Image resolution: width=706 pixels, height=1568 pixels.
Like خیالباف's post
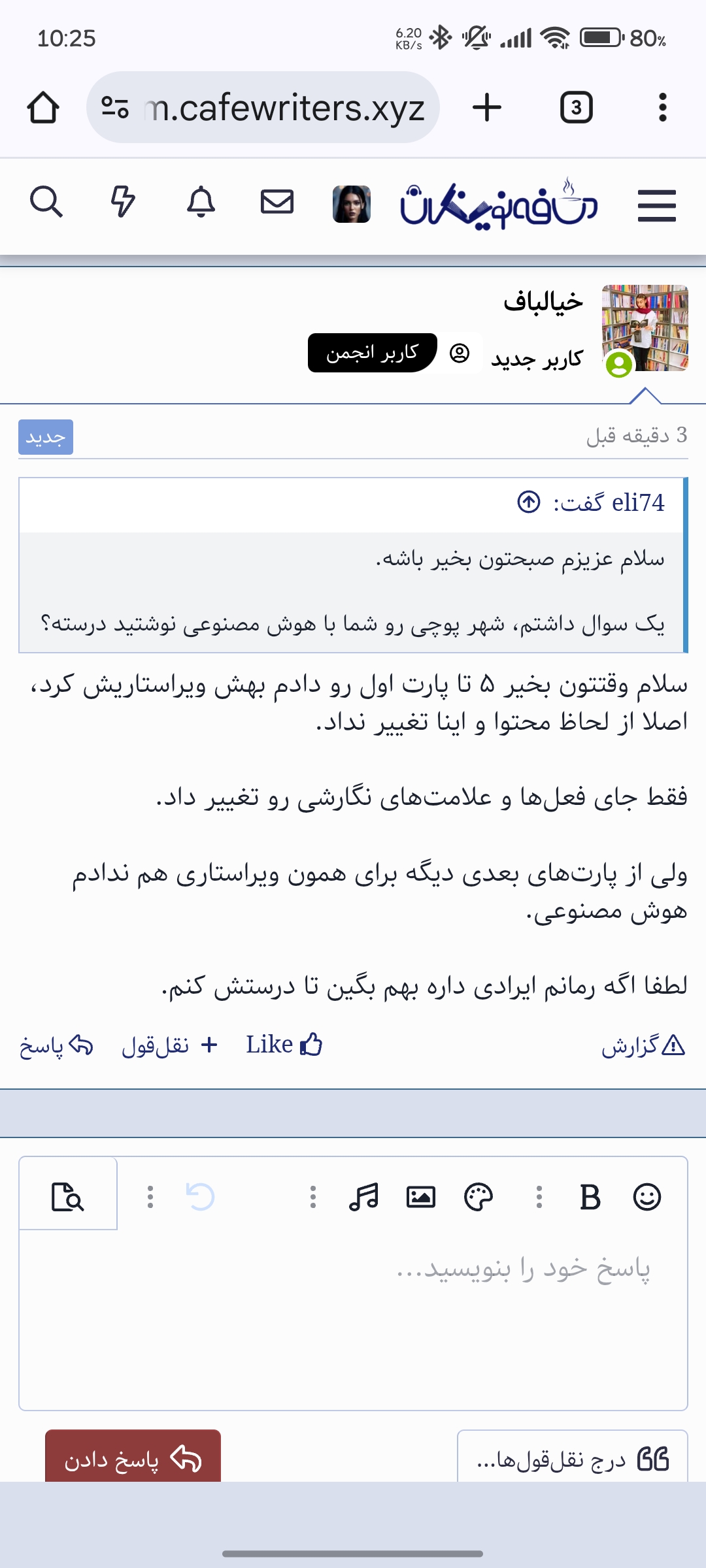284,1045
